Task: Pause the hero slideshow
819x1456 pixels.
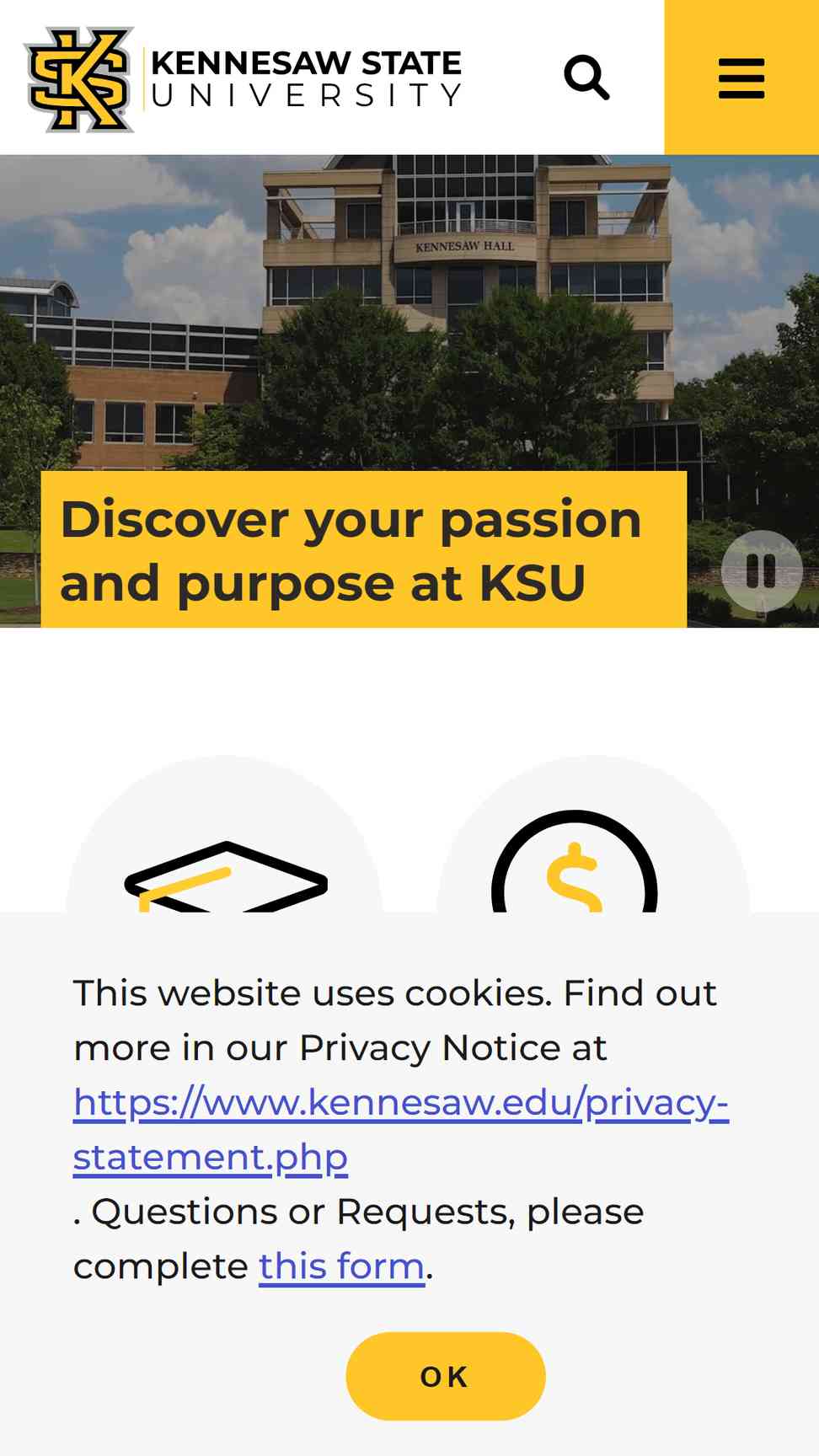Action: [762, 570]
